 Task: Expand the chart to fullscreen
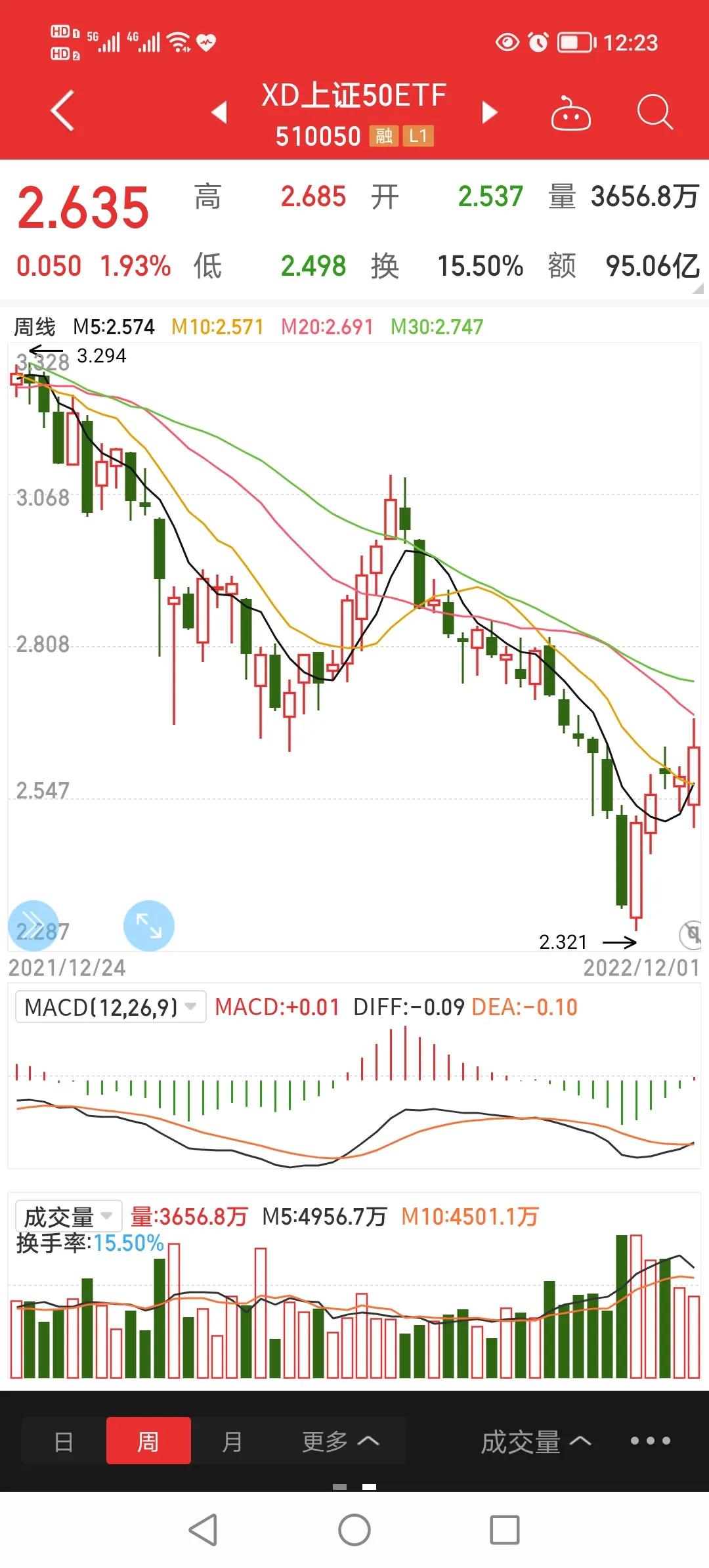pos(149,926)
